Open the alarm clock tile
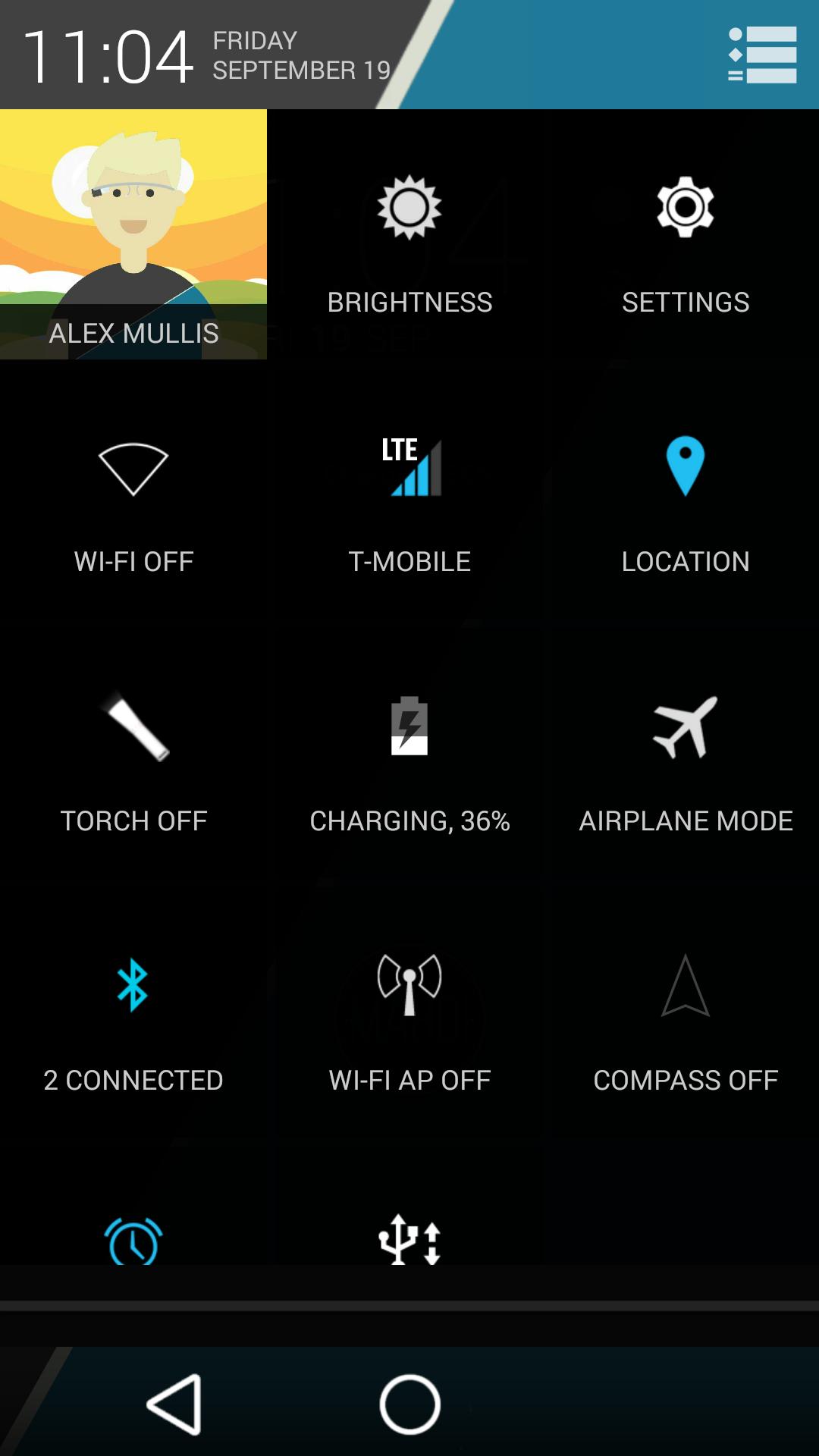This screenshot has height=1456, width=819. click(133, 1240)
